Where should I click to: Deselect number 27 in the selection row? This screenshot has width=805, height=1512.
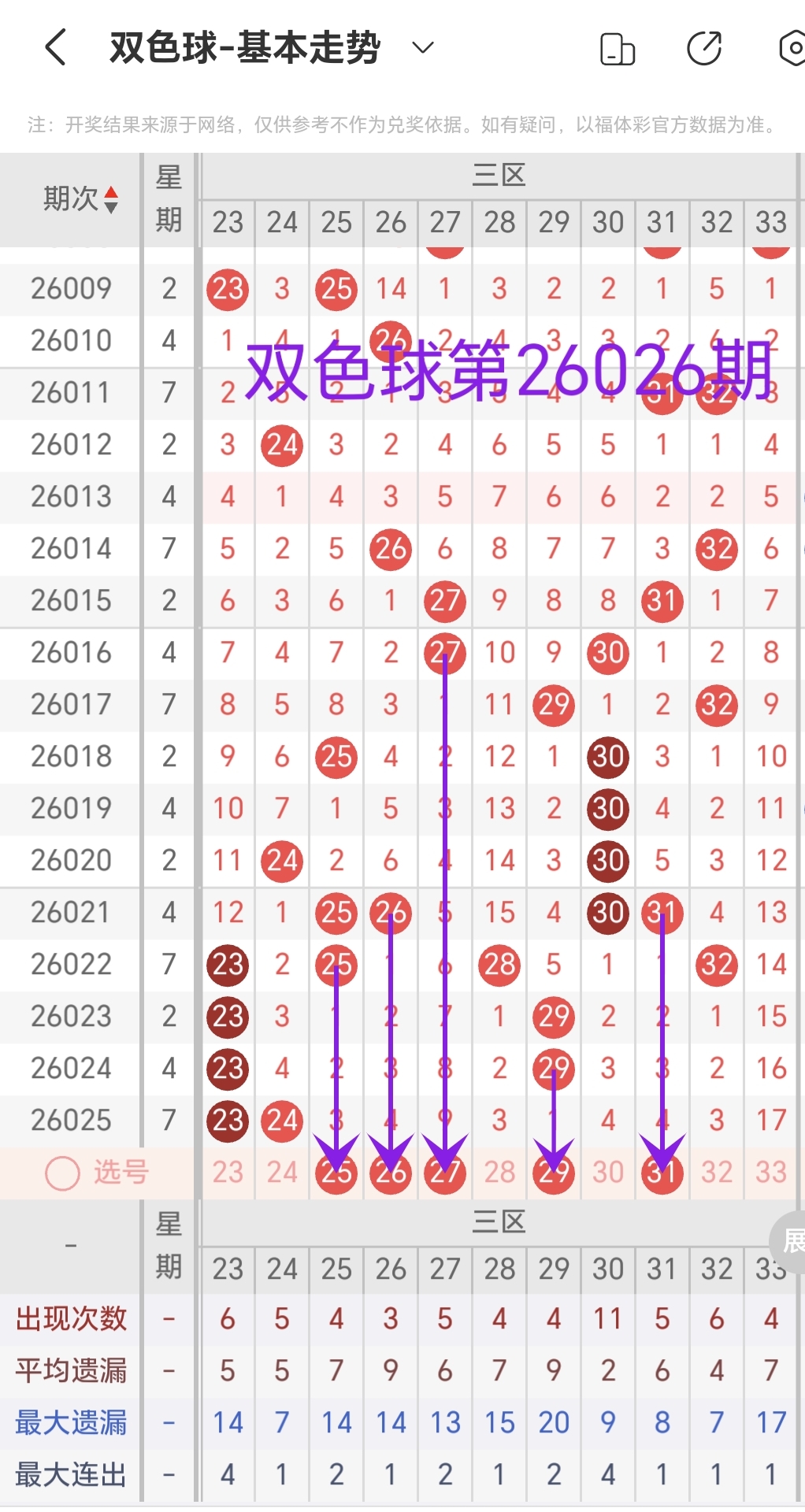[444, 1173]
